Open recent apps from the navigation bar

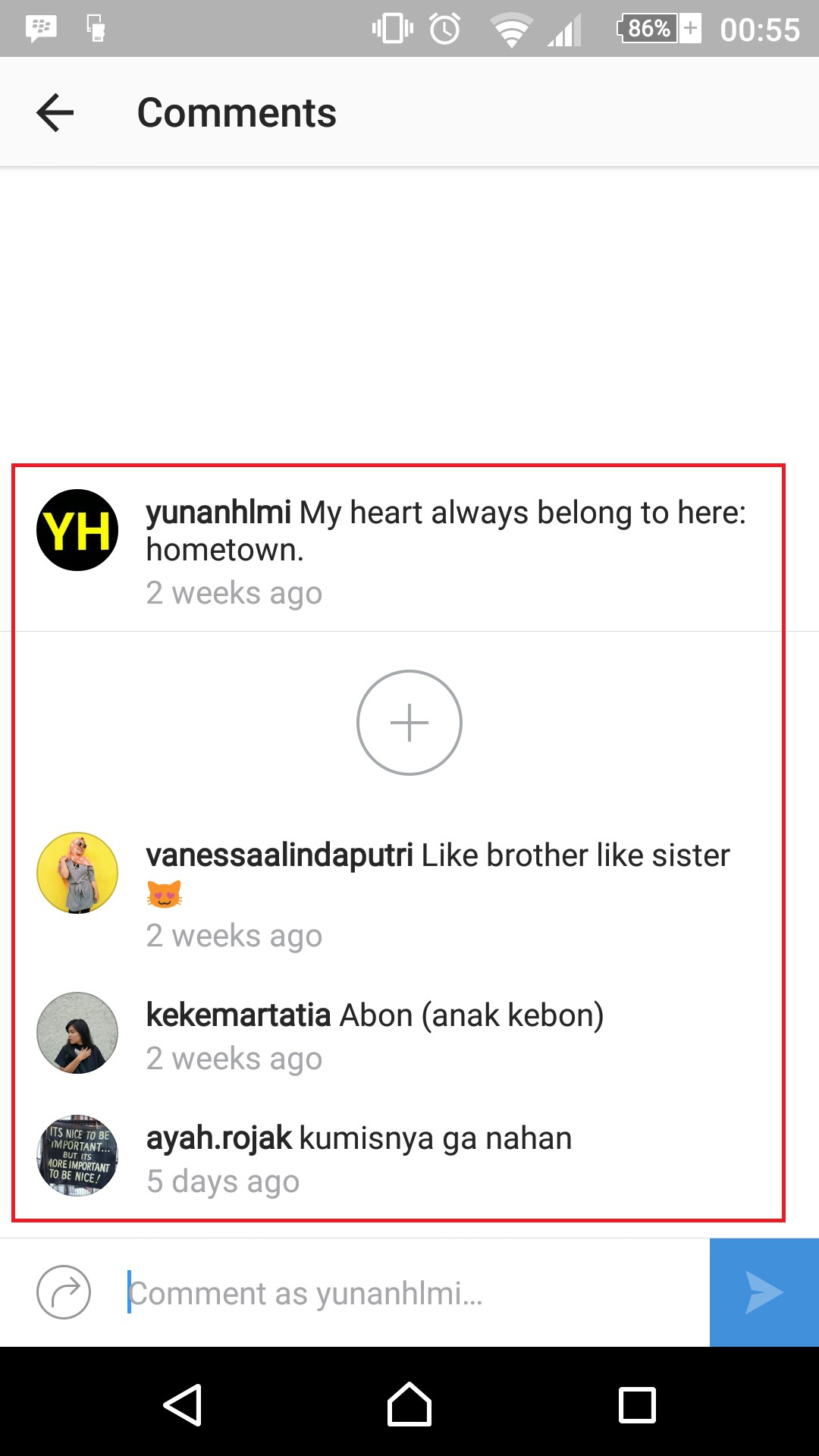[637, 1405]
